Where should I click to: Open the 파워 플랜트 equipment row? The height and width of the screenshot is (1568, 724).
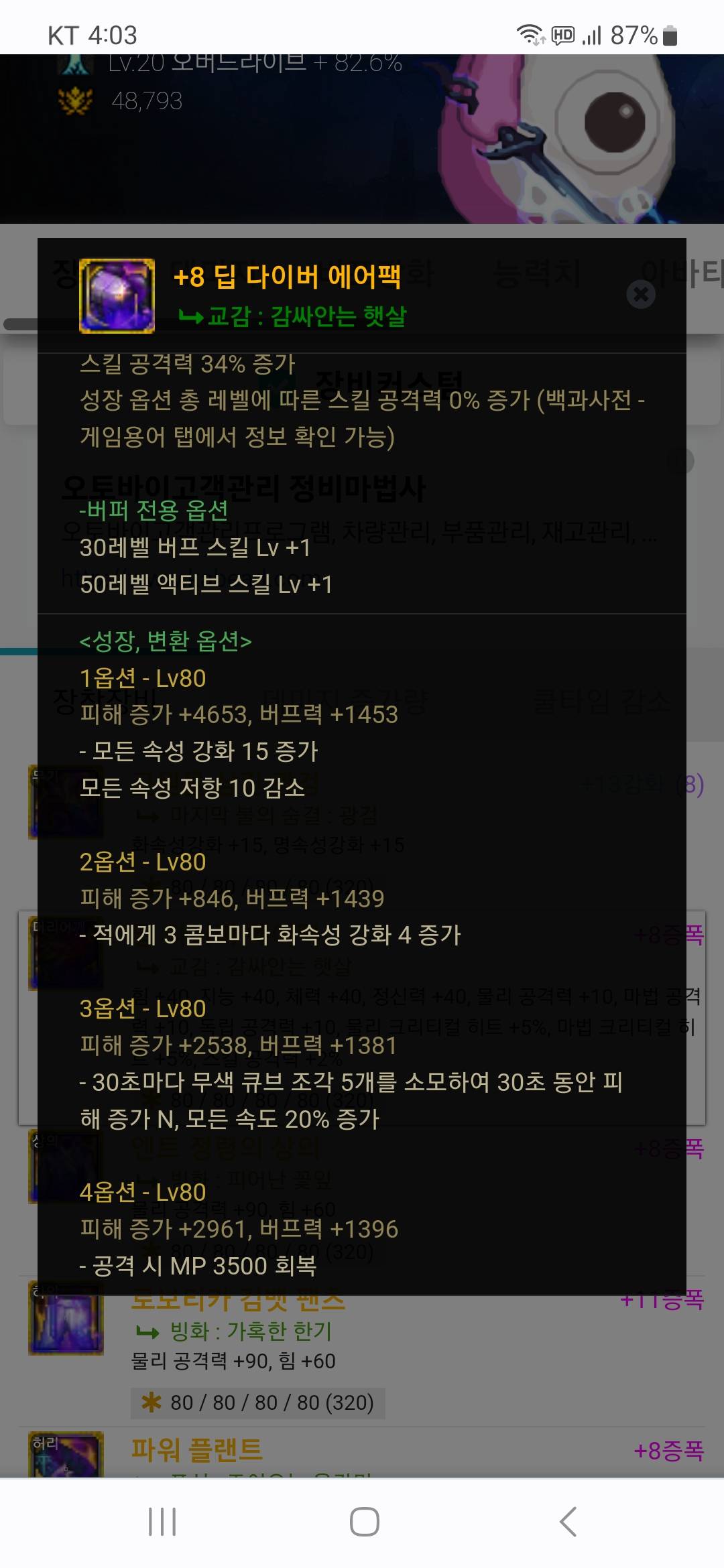click(x=197, y=1450)
